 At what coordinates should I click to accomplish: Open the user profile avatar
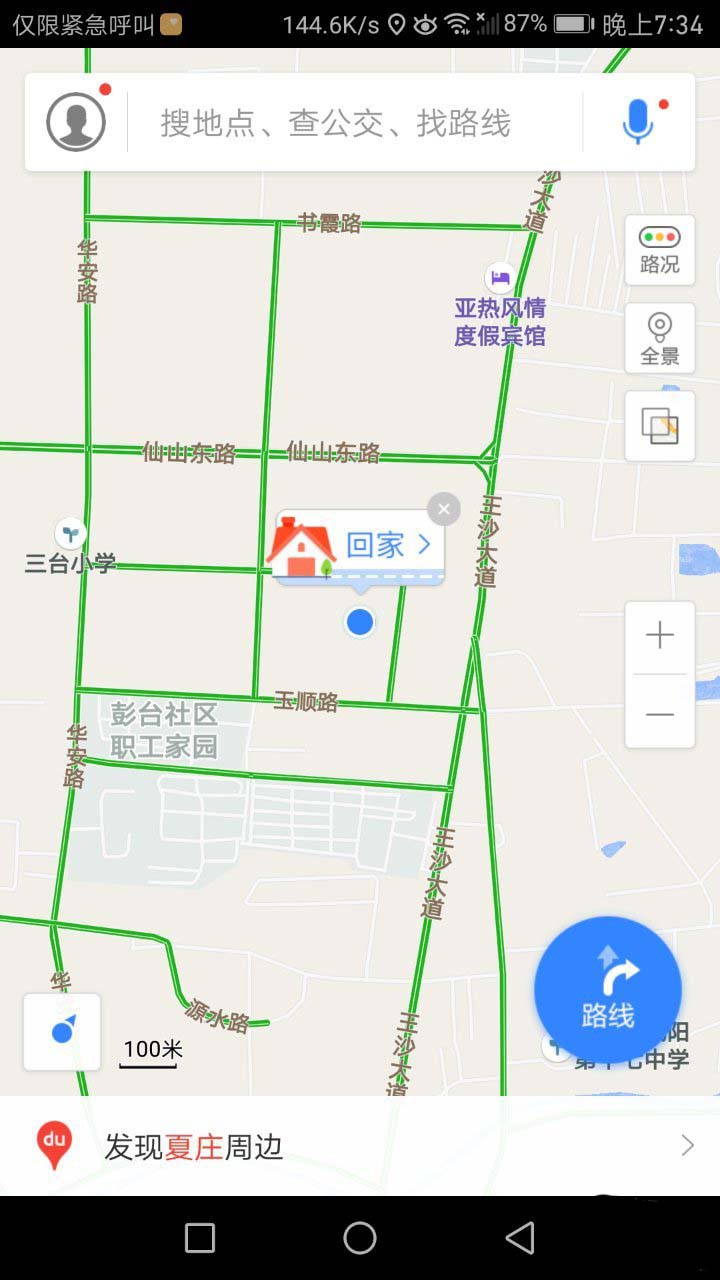click(x=76, y=122)
